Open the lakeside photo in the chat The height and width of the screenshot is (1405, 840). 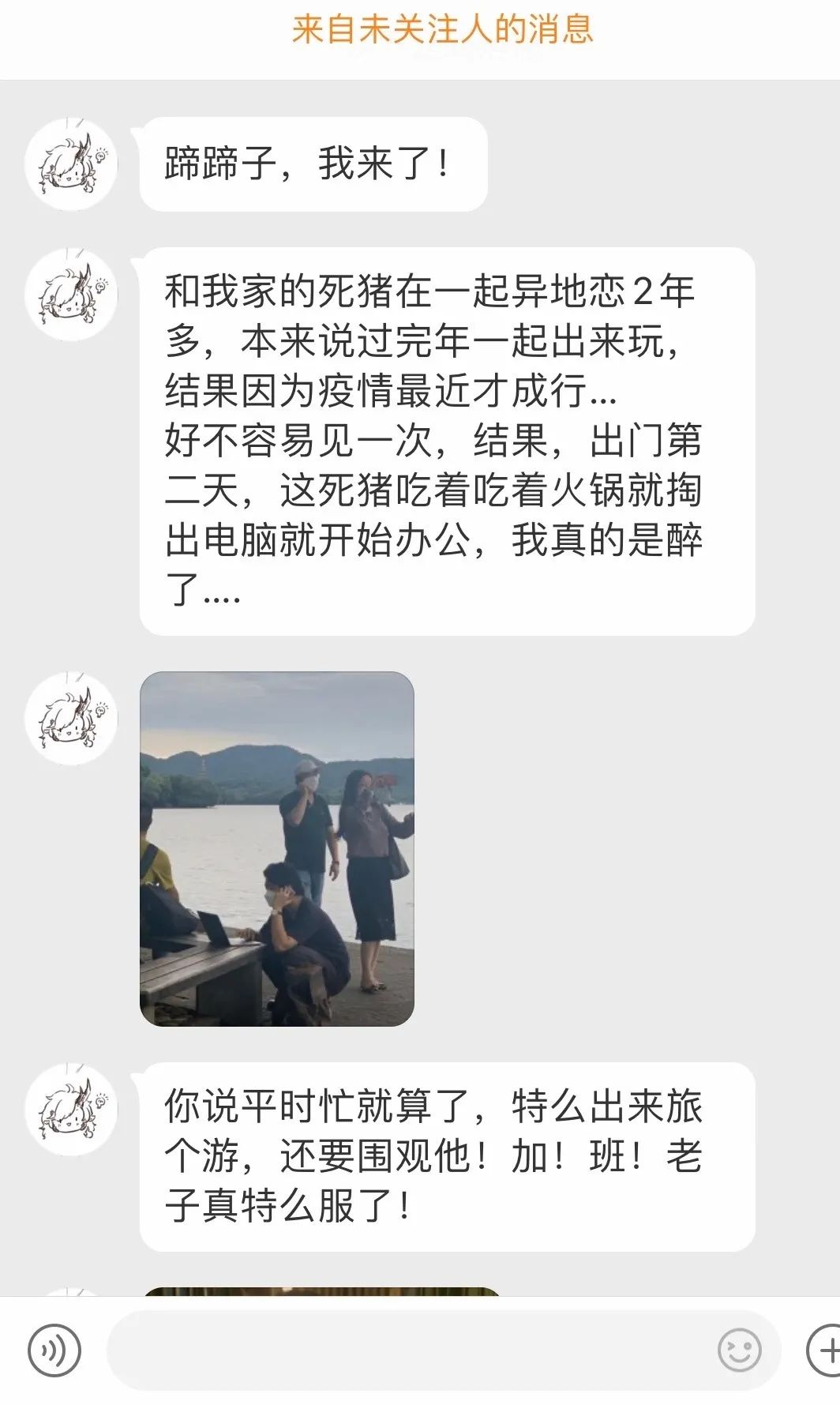point(277,849)
